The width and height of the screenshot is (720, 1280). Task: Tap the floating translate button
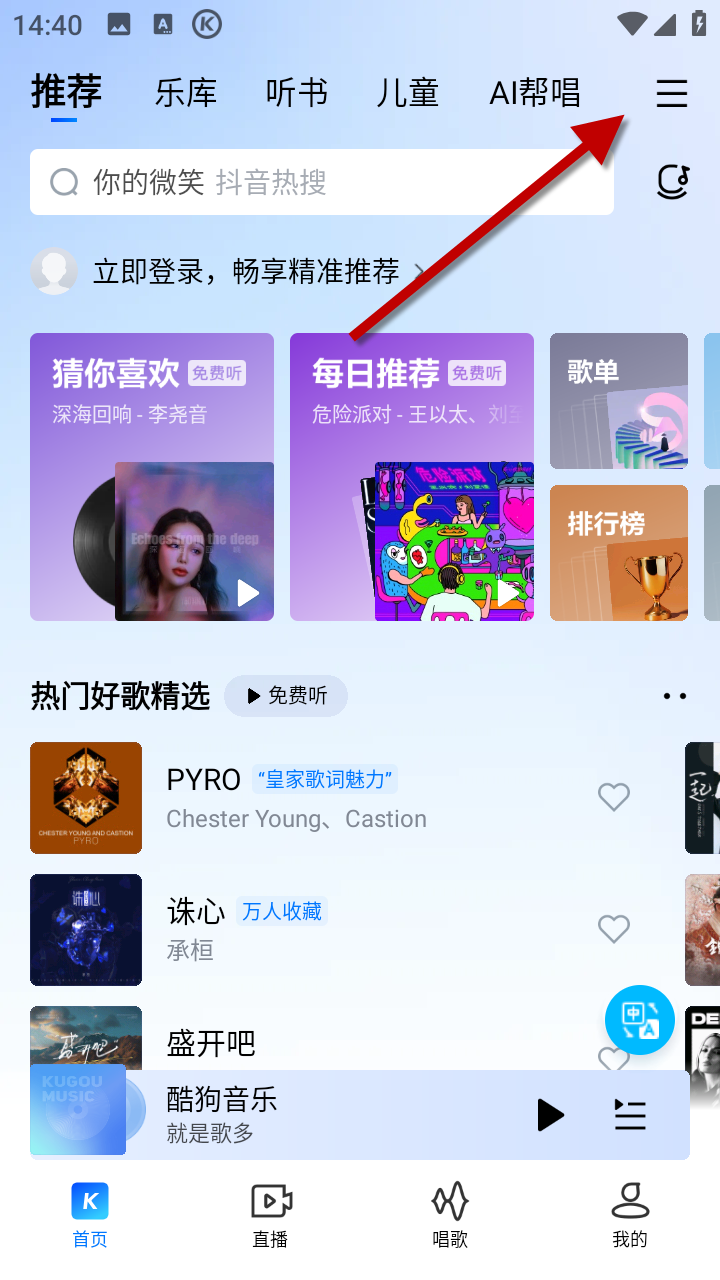pos(640,1020)
